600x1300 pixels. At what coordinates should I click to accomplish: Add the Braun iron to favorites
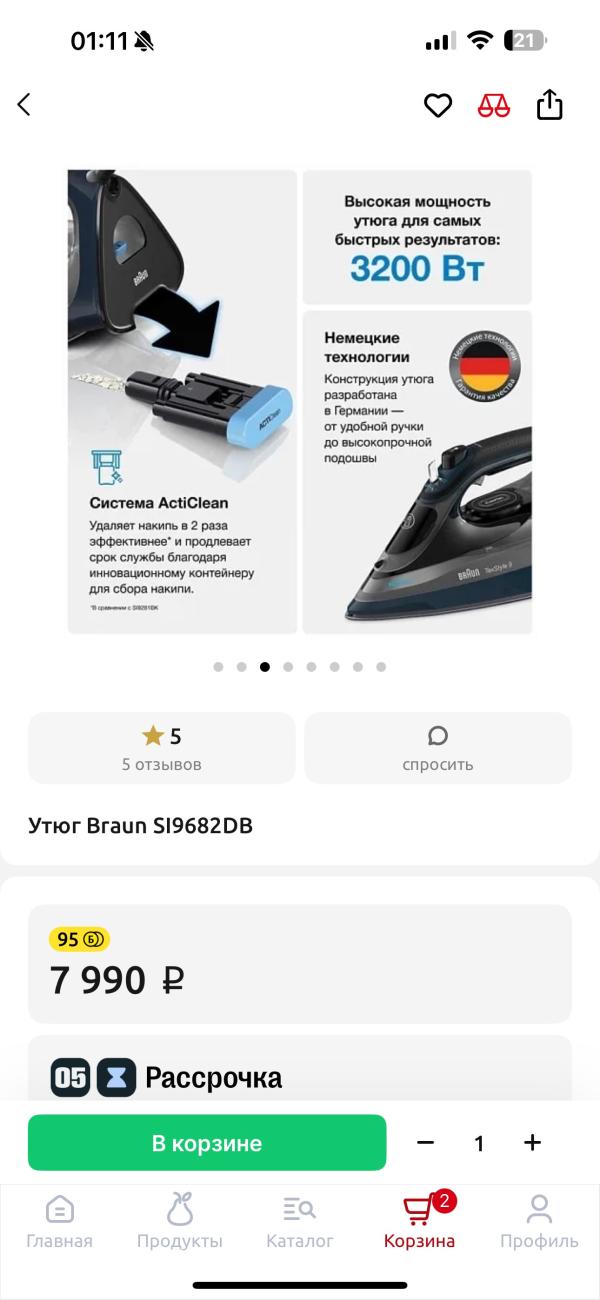click(x=438, y=105)
